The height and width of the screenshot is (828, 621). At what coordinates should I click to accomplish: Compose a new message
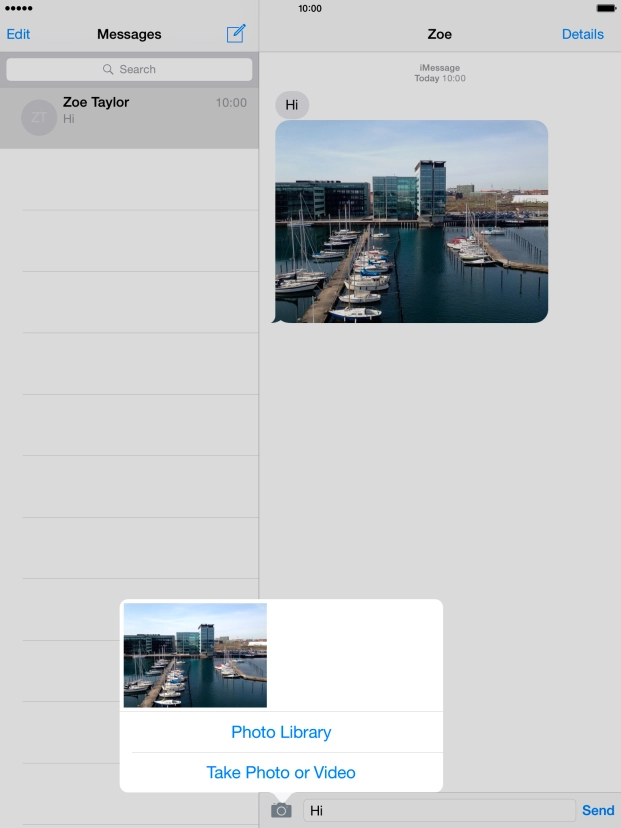[x=236, y=34]
